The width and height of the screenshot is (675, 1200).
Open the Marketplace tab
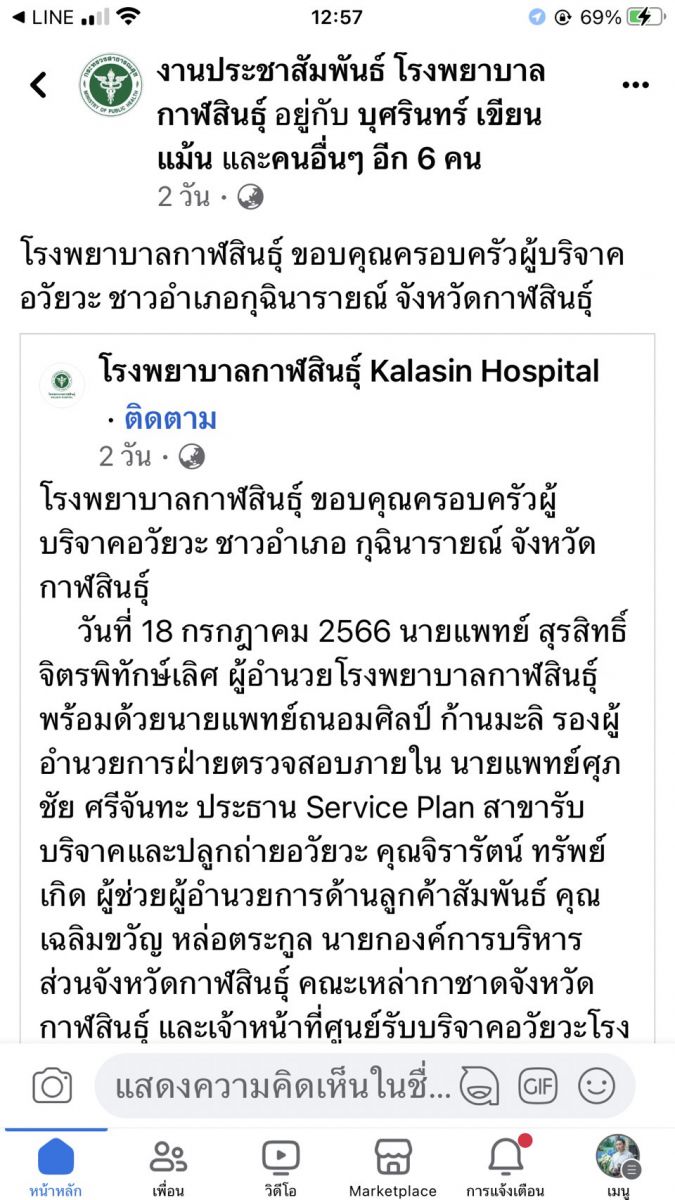pos(392,1165)
